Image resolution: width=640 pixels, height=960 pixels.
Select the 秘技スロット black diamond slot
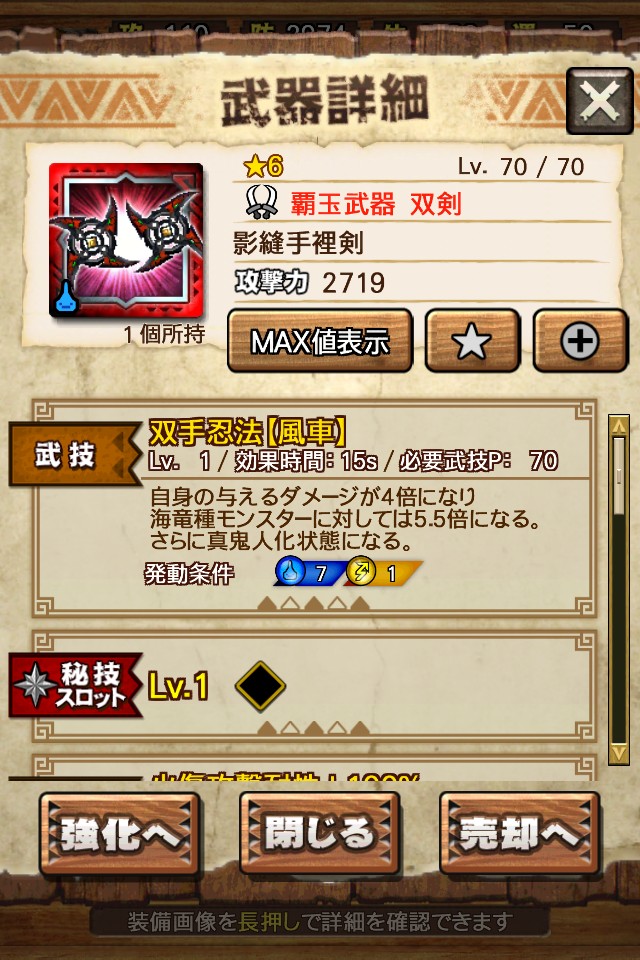(x=261, y=687)
